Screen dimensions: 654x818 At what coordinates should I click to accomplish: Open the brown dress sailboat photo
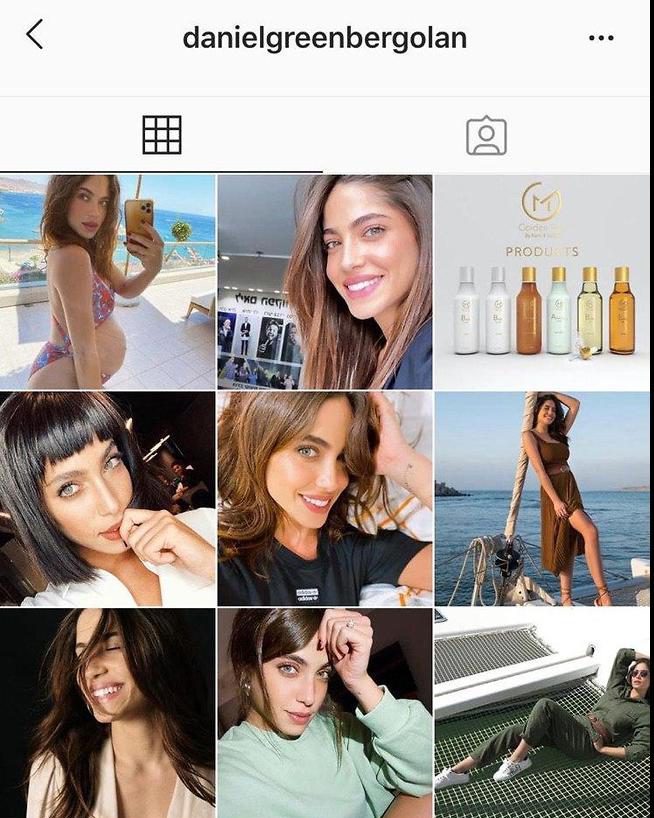coord(542,498)
